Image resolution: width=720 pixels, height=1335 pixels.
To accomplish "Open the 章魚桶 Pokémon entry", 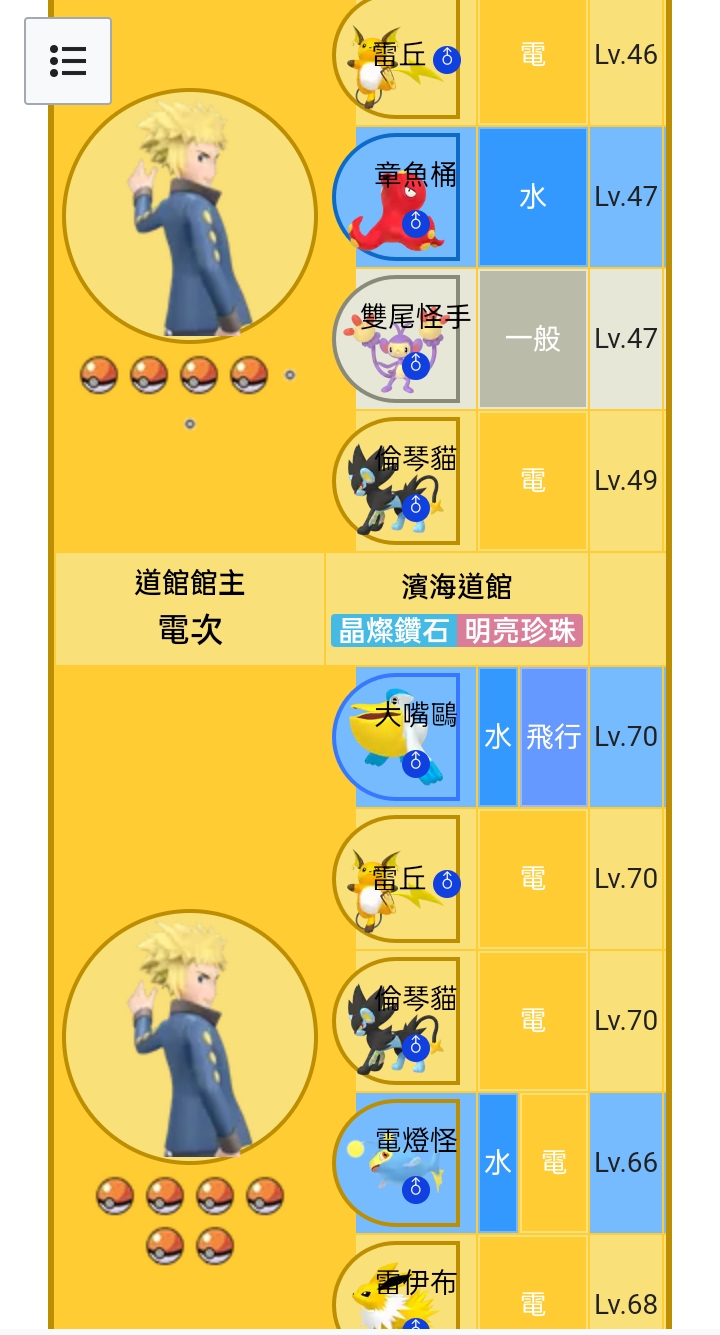I will tap(416, 175).
